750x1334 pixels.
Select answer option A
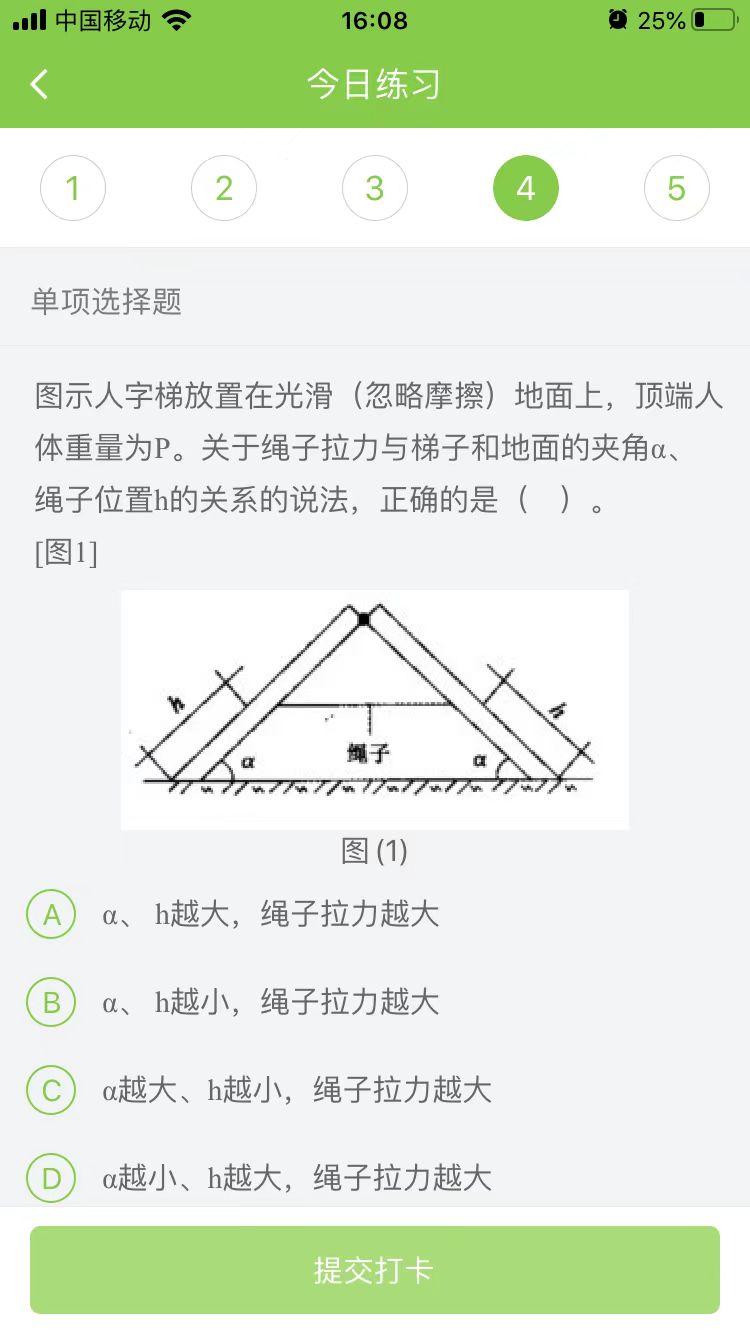51,914
